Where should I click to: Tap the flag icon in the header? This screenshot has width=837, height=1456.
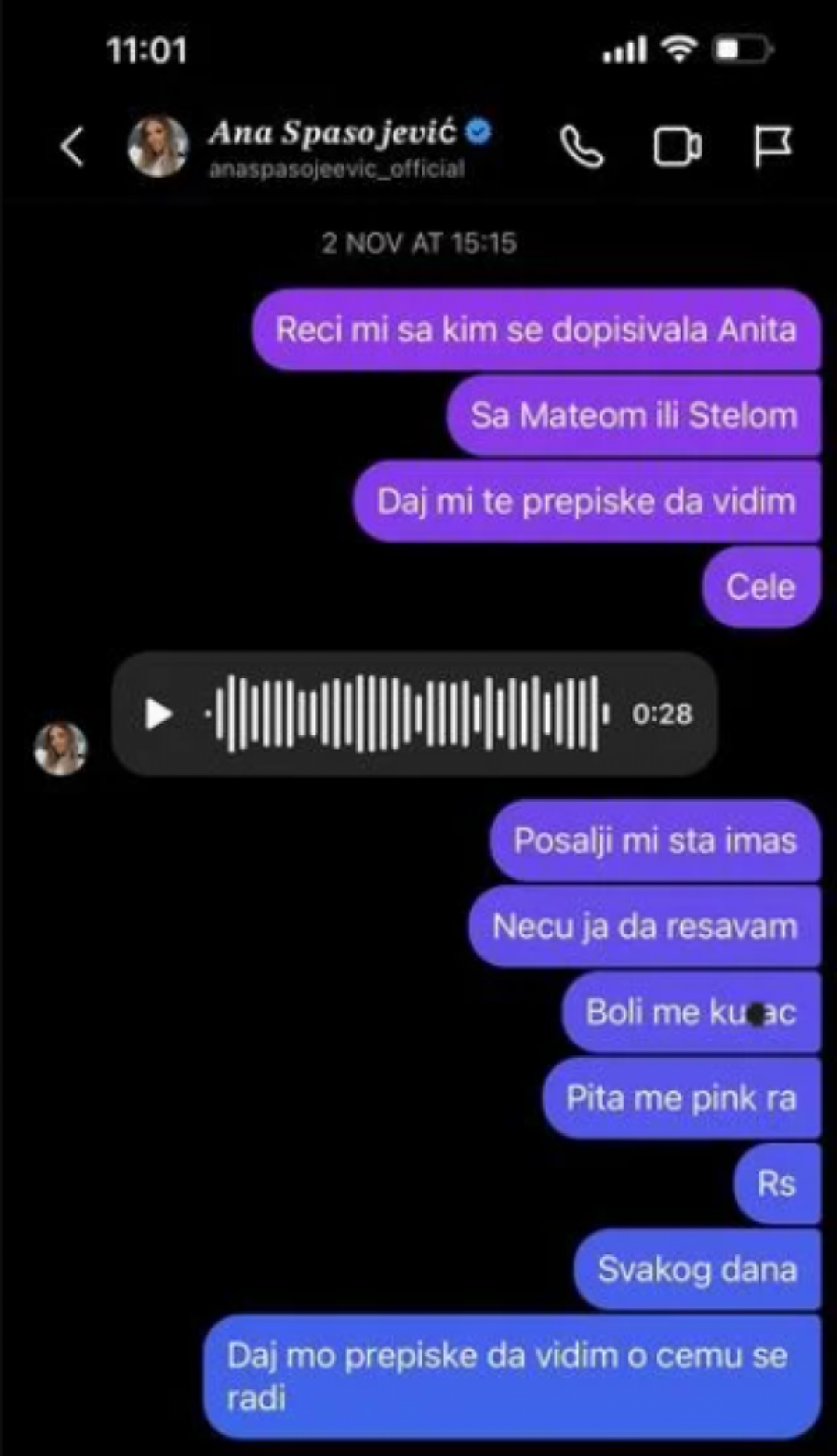pos(771,146)
